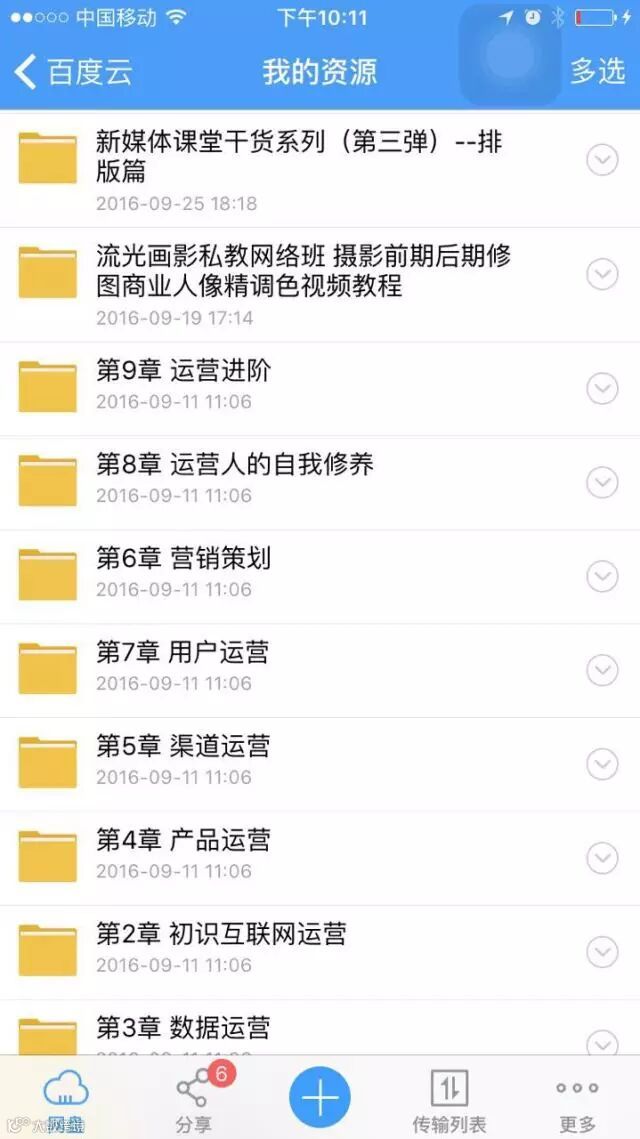This screenshot has width=640, height=1139.
Task: Switch to the 网盘 tab
Action: click(x=66, y=1098)
